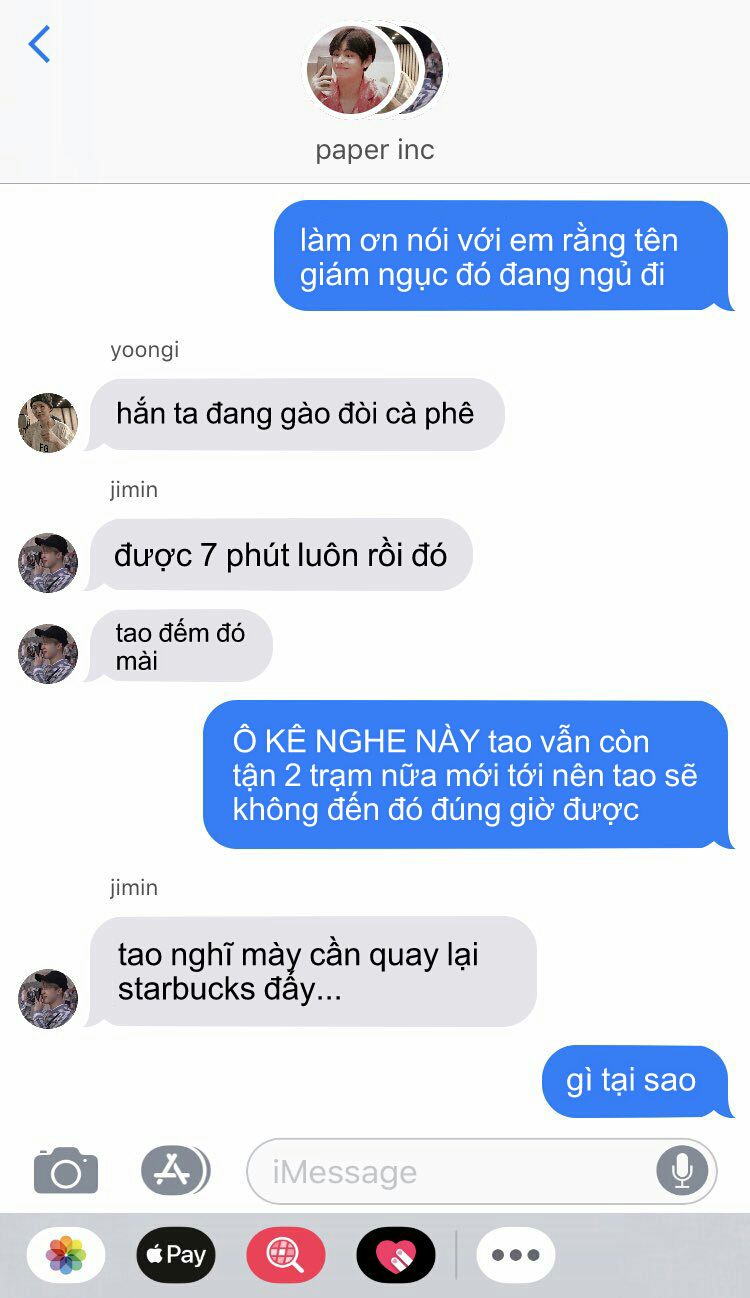This screenshot has width=750, height=1298.
Task: Open the Photos iMessage app
Action: (x=66, y=1254)
